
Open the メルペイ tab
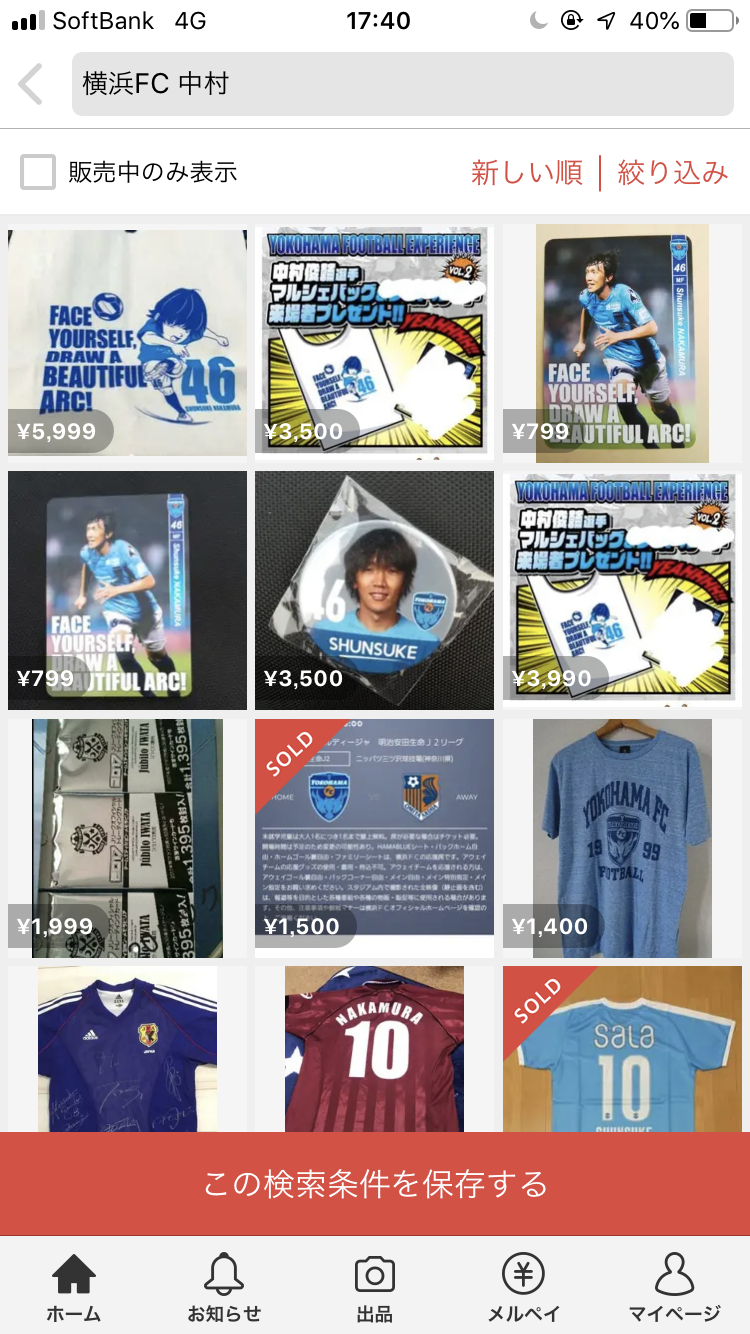point(523,1288)
